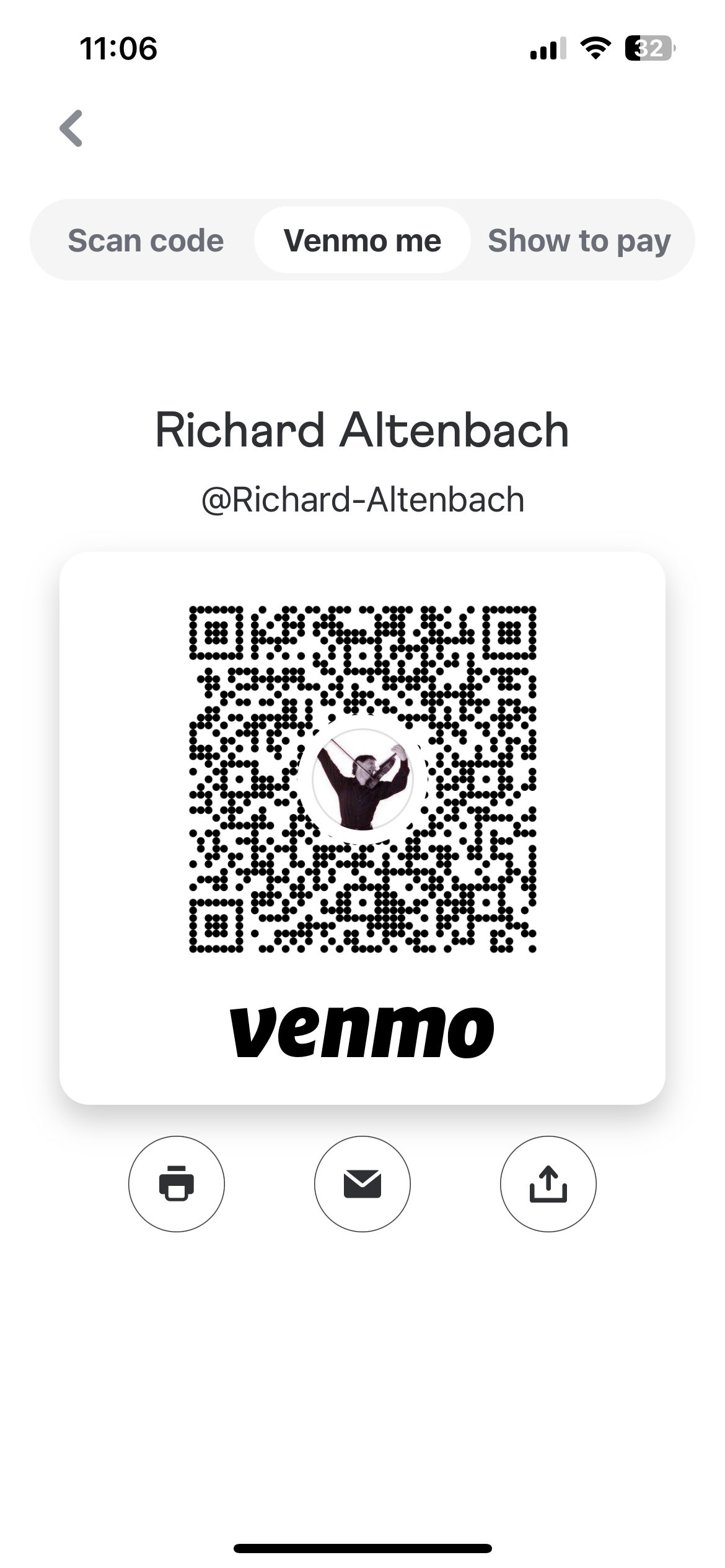Print the Venmo QR code
This screenshot has height=1568, width=725.
coord(177,1183)
